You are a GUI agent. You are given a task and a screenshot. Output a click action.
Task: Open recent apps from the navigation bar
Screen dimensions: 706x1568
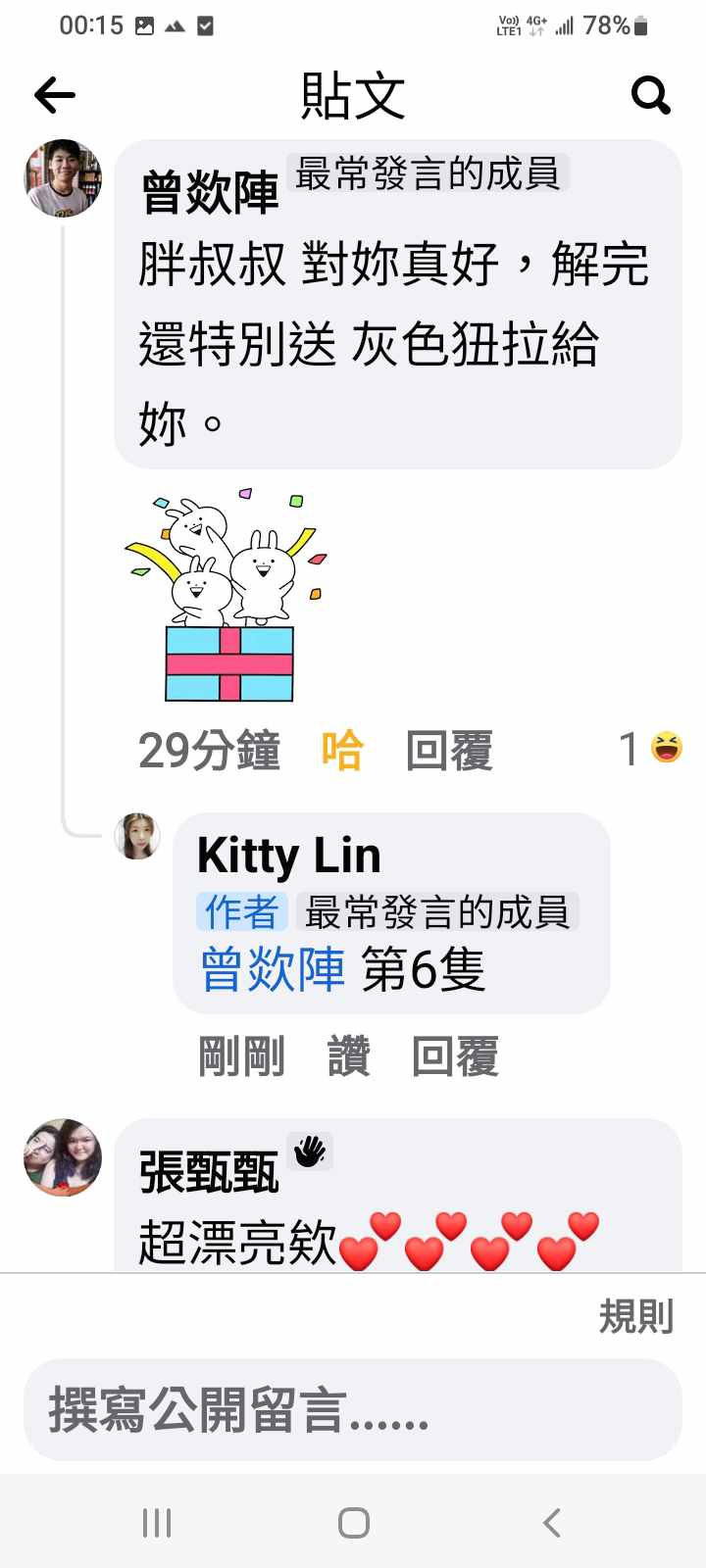pos(157,1522)
